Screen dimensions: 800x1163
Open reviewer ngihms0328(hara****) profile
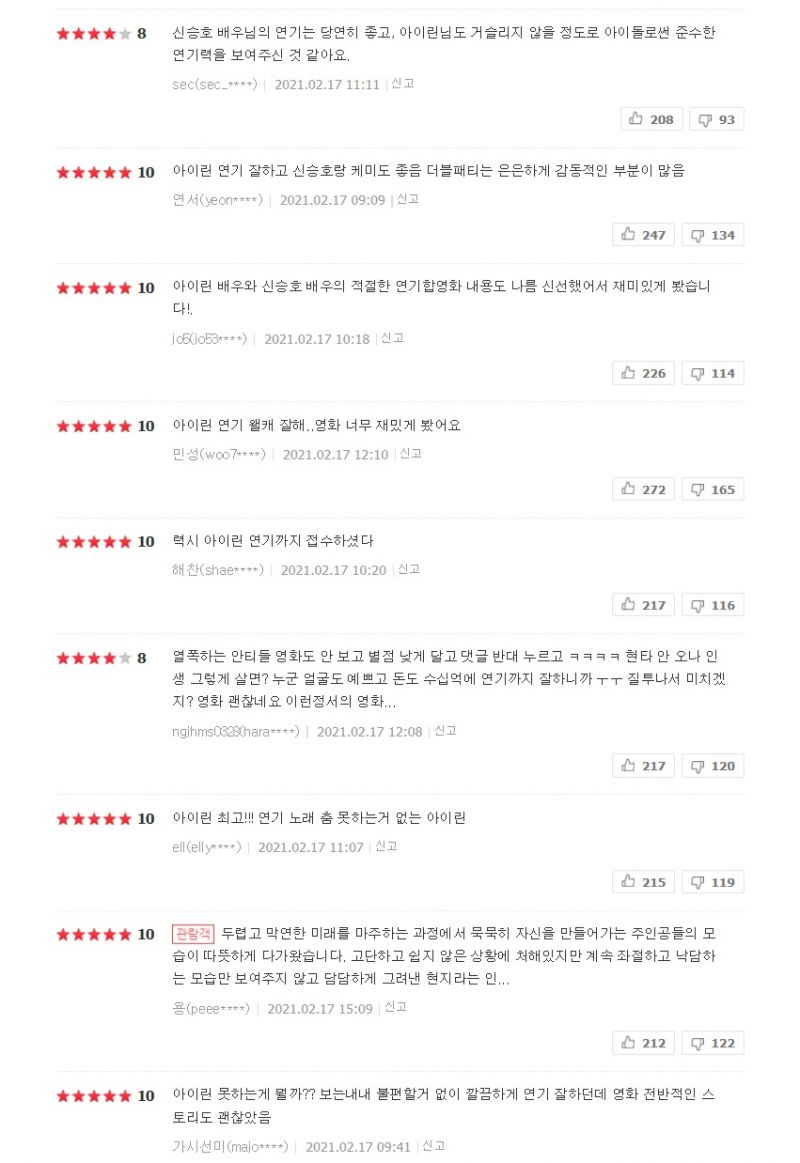(x=235, y=732)
